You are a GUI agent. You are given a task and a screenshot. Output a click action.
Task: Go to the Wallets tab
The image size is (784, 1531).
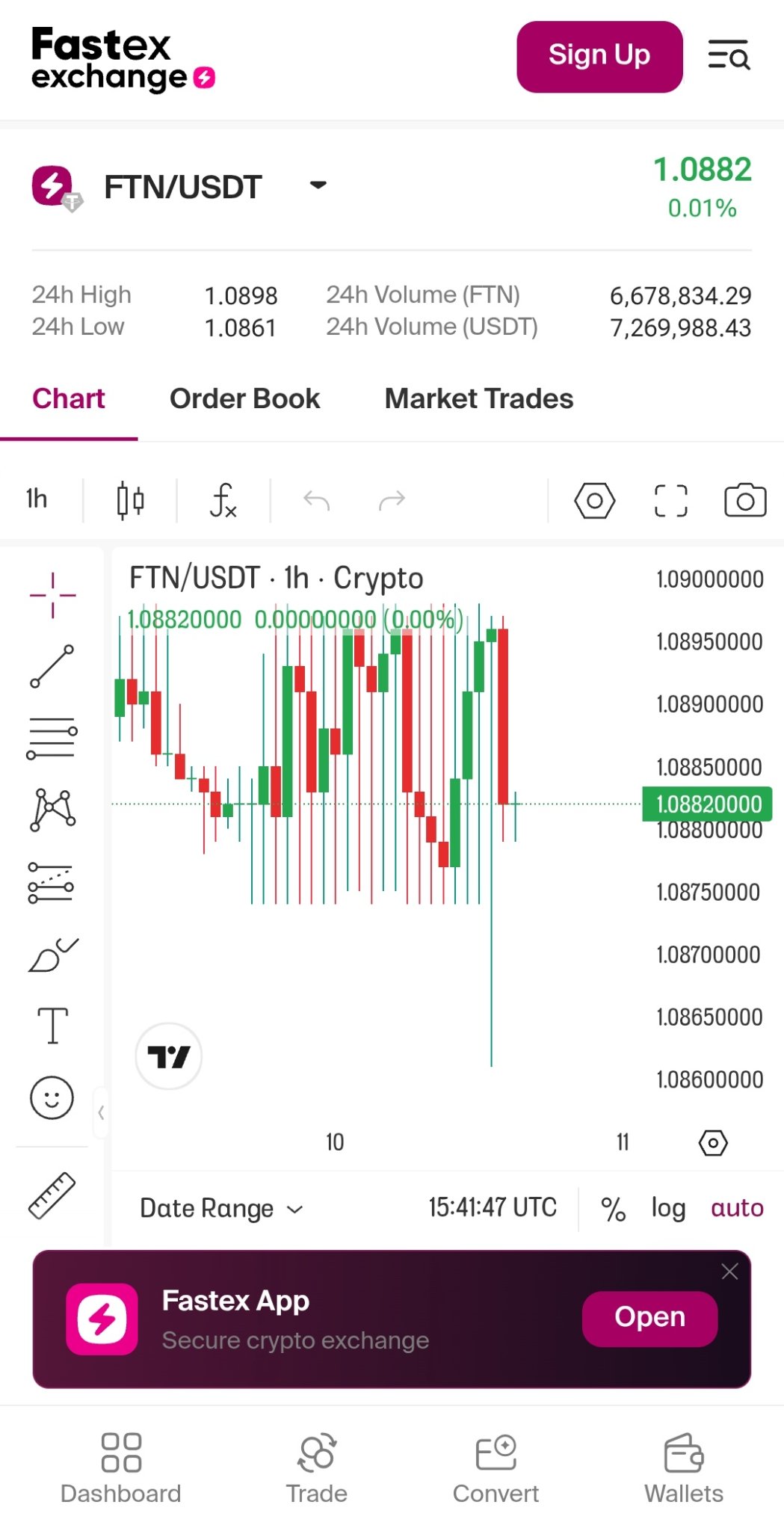coord(684,1468)
